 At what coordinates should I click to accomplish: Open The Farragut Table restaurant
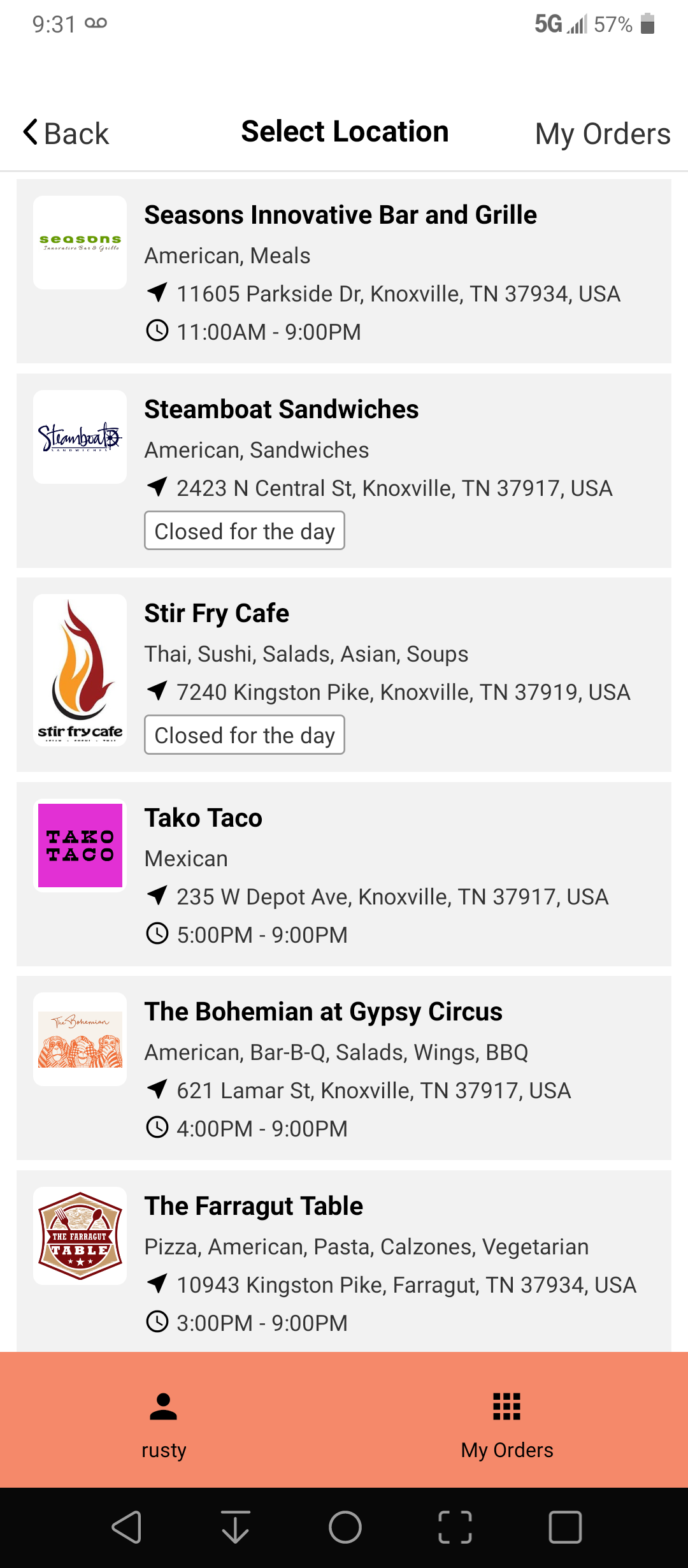[x=344, y=1261]
